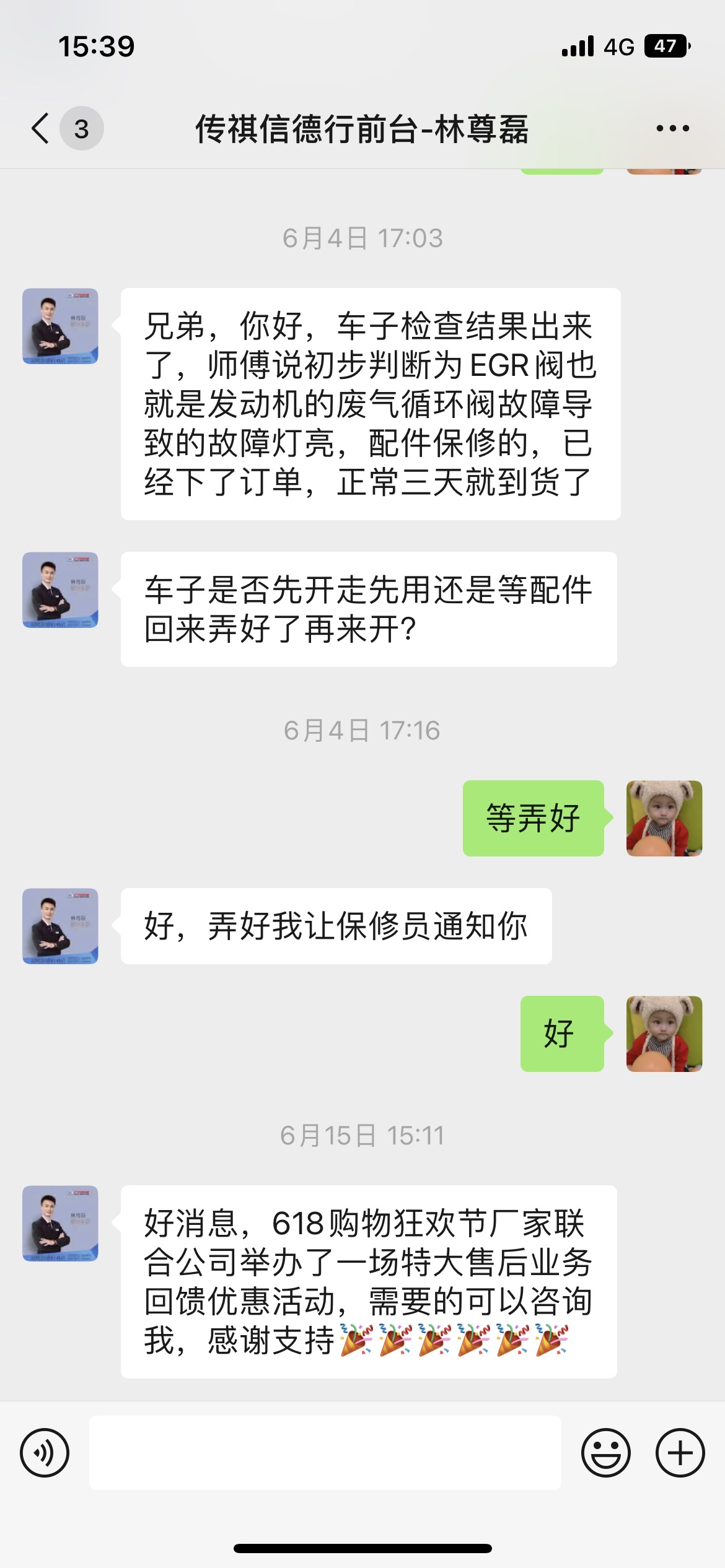Open the chat info overflow menu
The width and height of the screenshot is (725, 1568).
672,129
